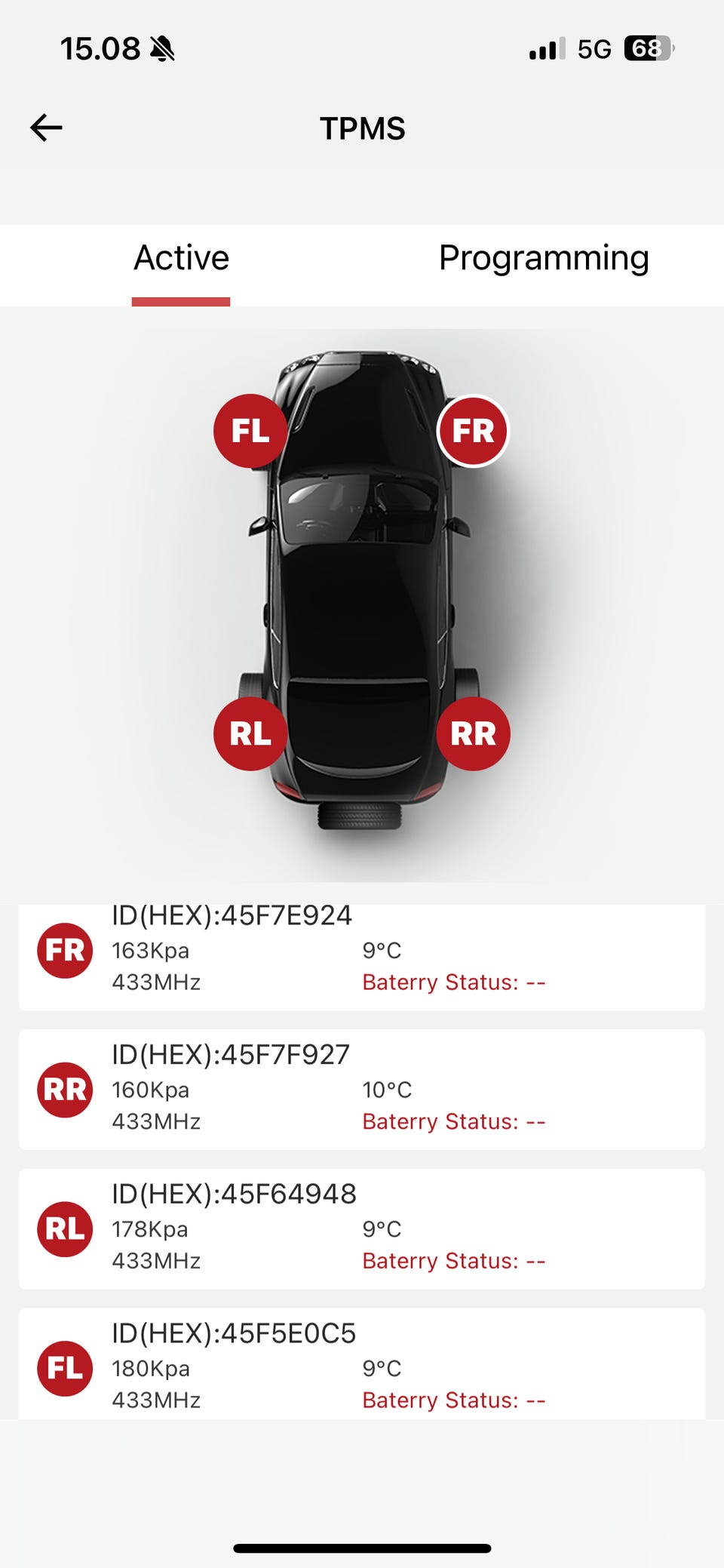Go back using the arrow icon

point(47,128)
